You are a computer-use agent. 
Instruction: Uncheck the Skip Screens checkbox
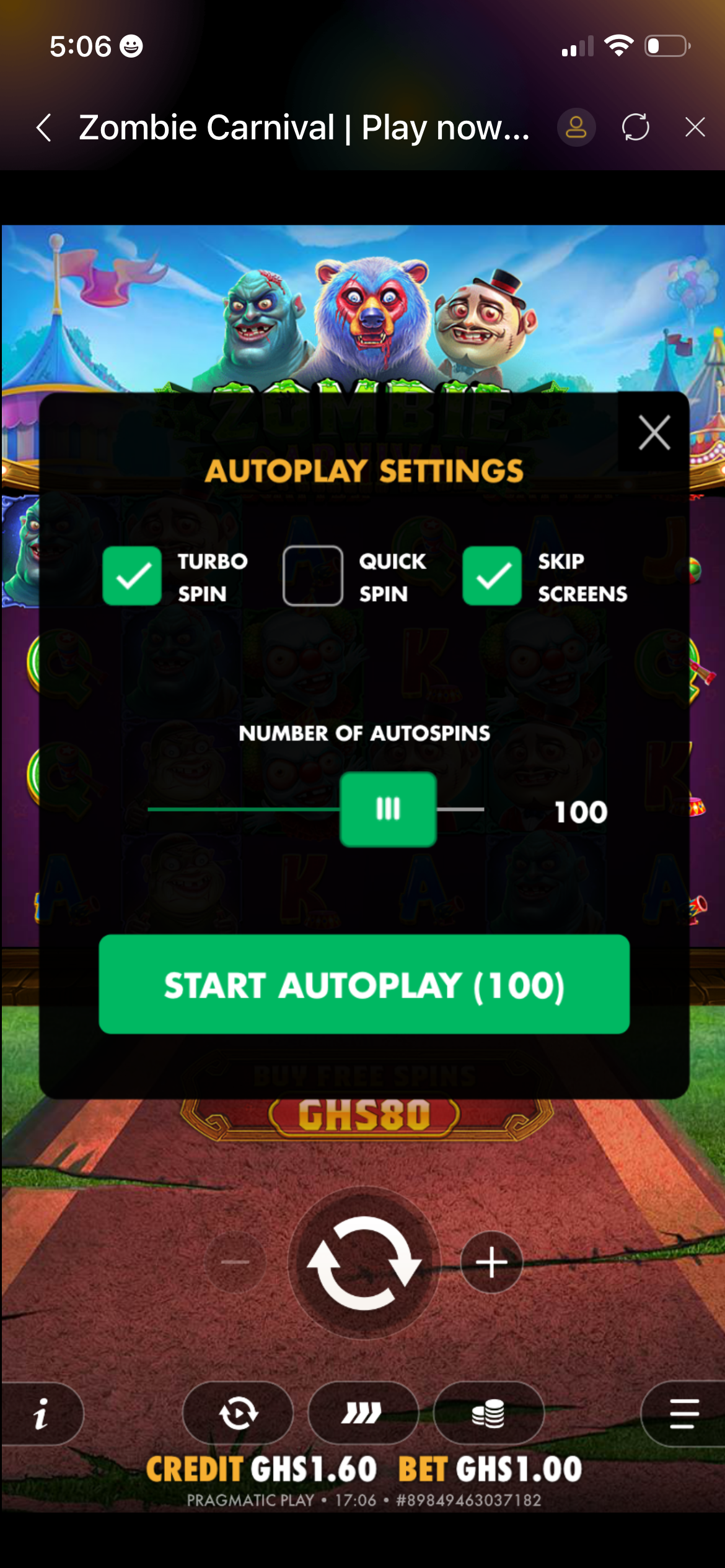(x=492, y=576)
